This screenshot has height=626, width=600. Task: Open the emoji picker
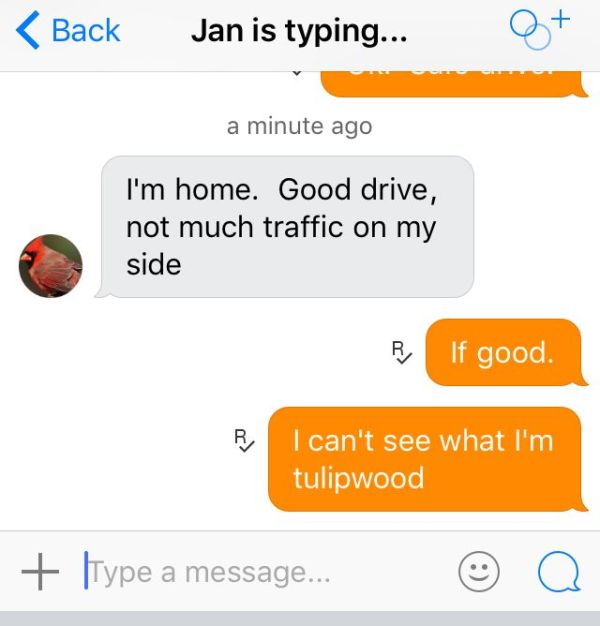tap(478, 572)
